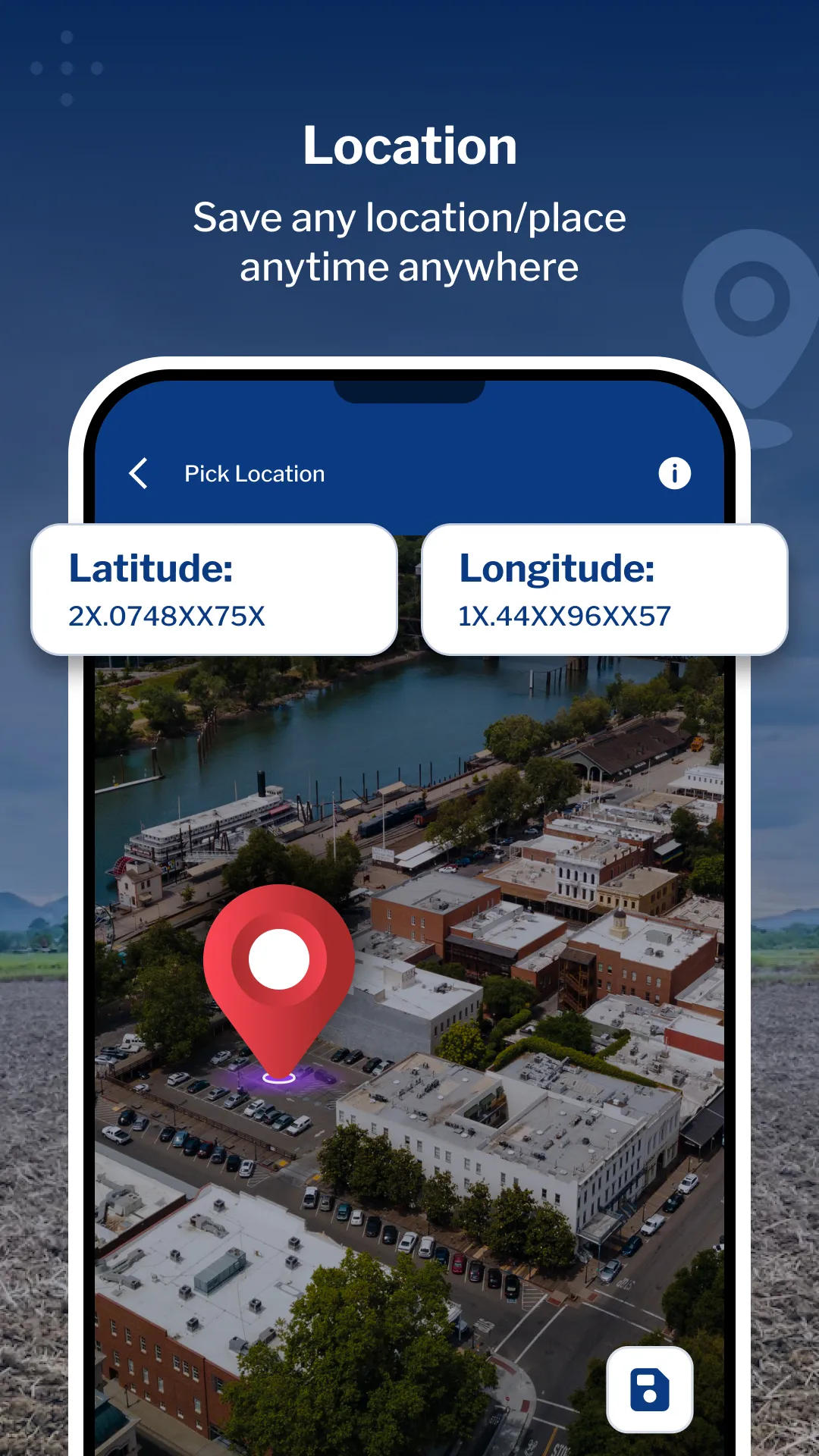
Task: Tap the purple pulse ring under the pin
Action: click(x=278, y=1077)
